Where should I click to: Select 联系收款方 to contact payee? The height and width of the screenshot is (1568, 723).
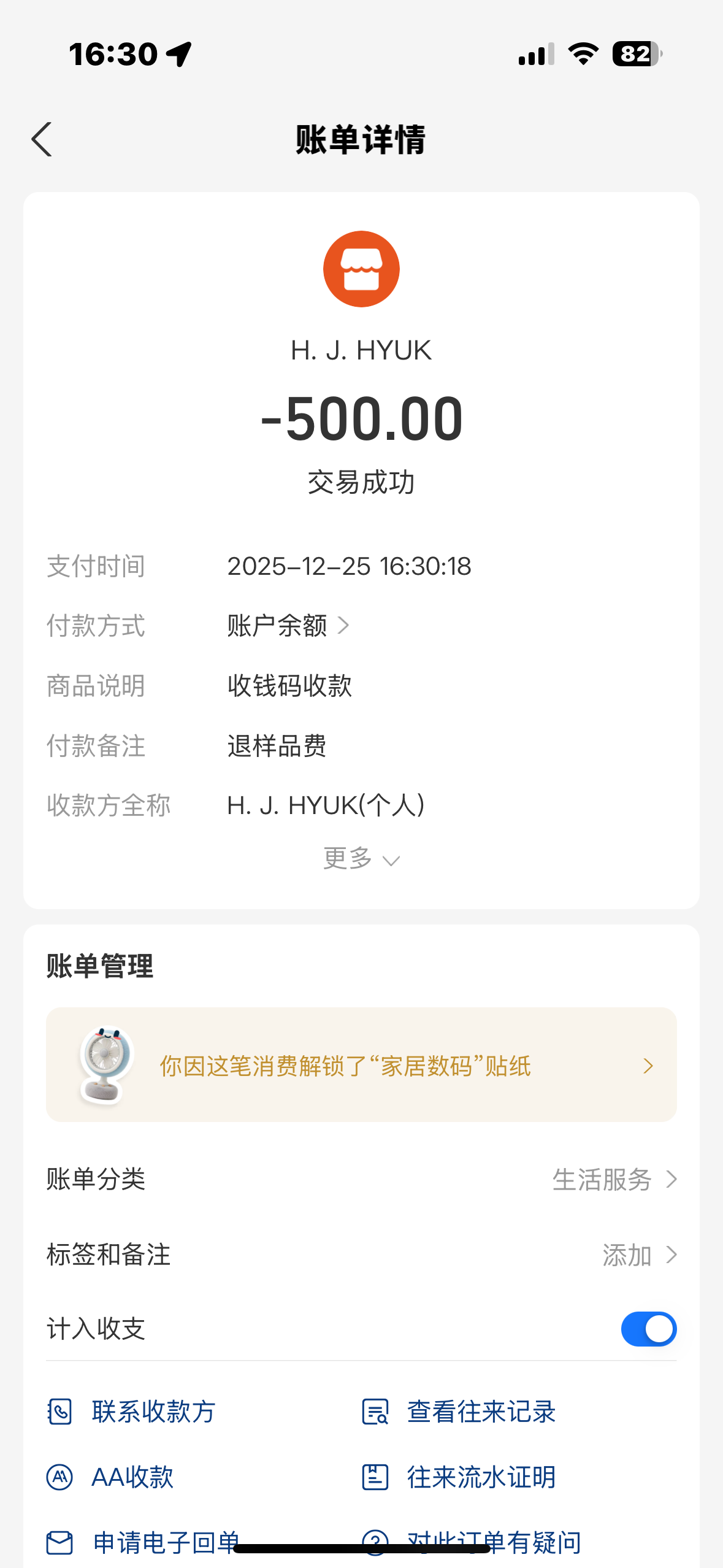coord(132,1412)
